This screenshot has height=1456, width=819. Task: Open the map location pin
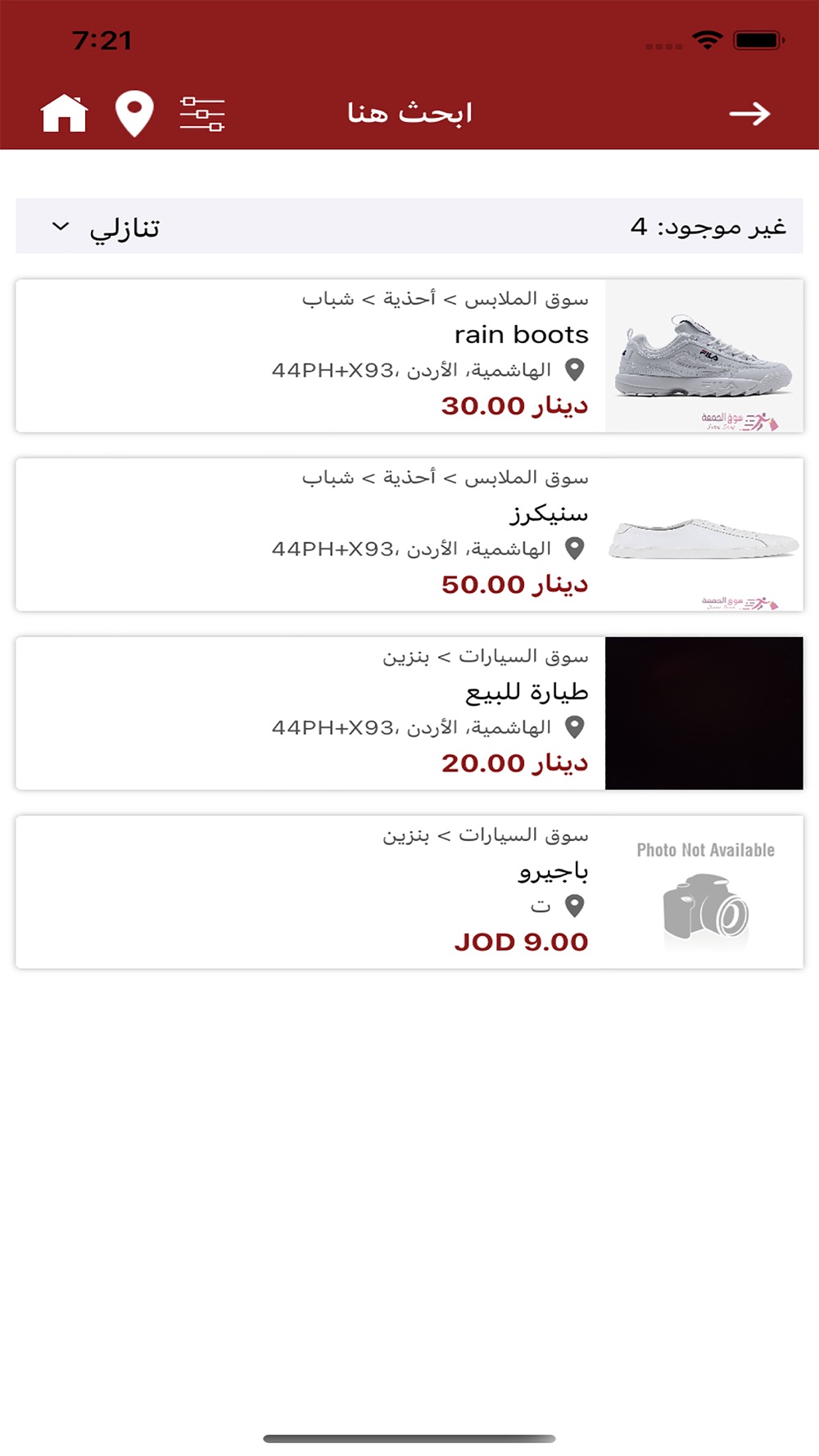pyautogui.click(x=134, y=114)
